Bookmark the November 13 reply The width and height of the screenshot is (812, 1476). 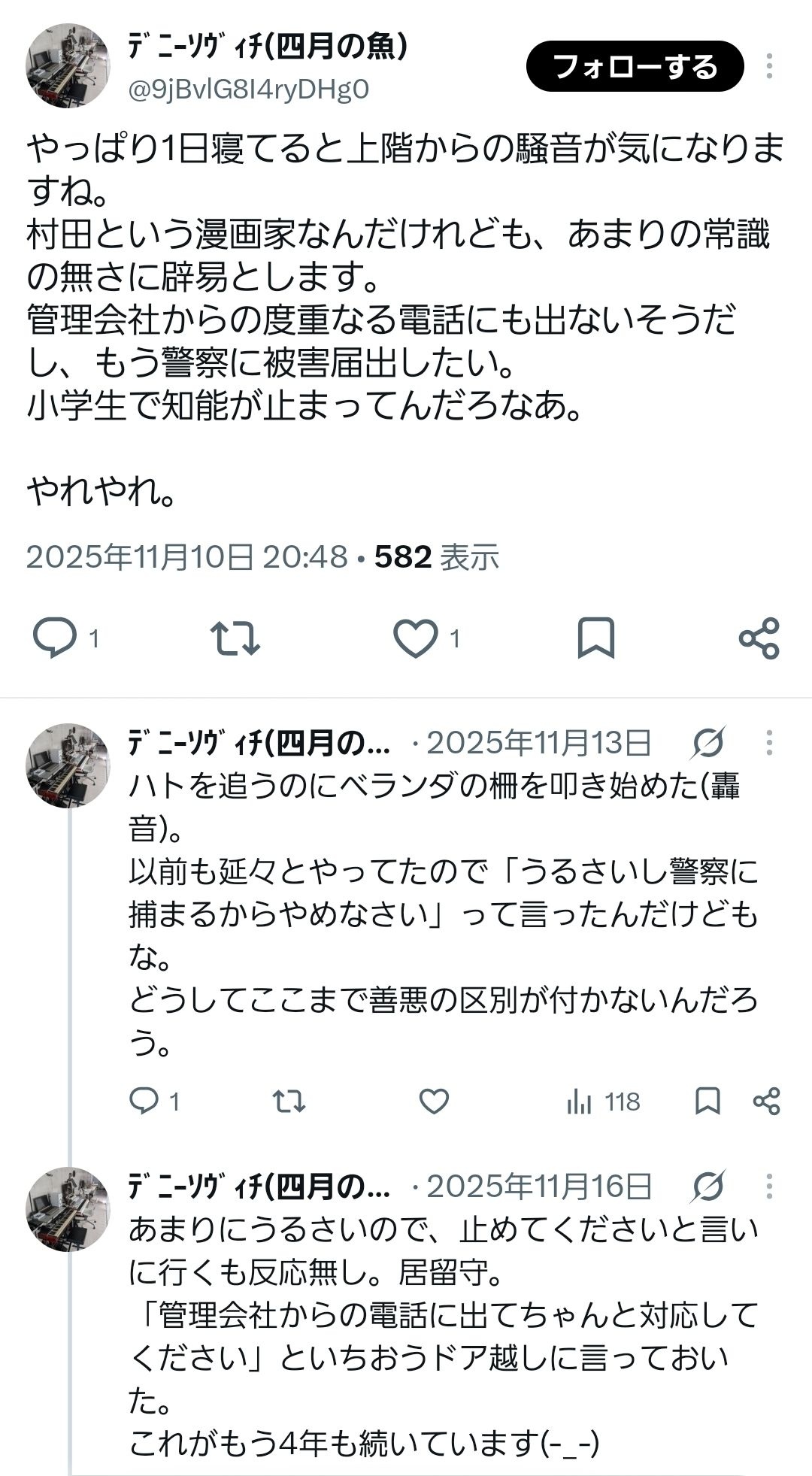click(707, 1102)
